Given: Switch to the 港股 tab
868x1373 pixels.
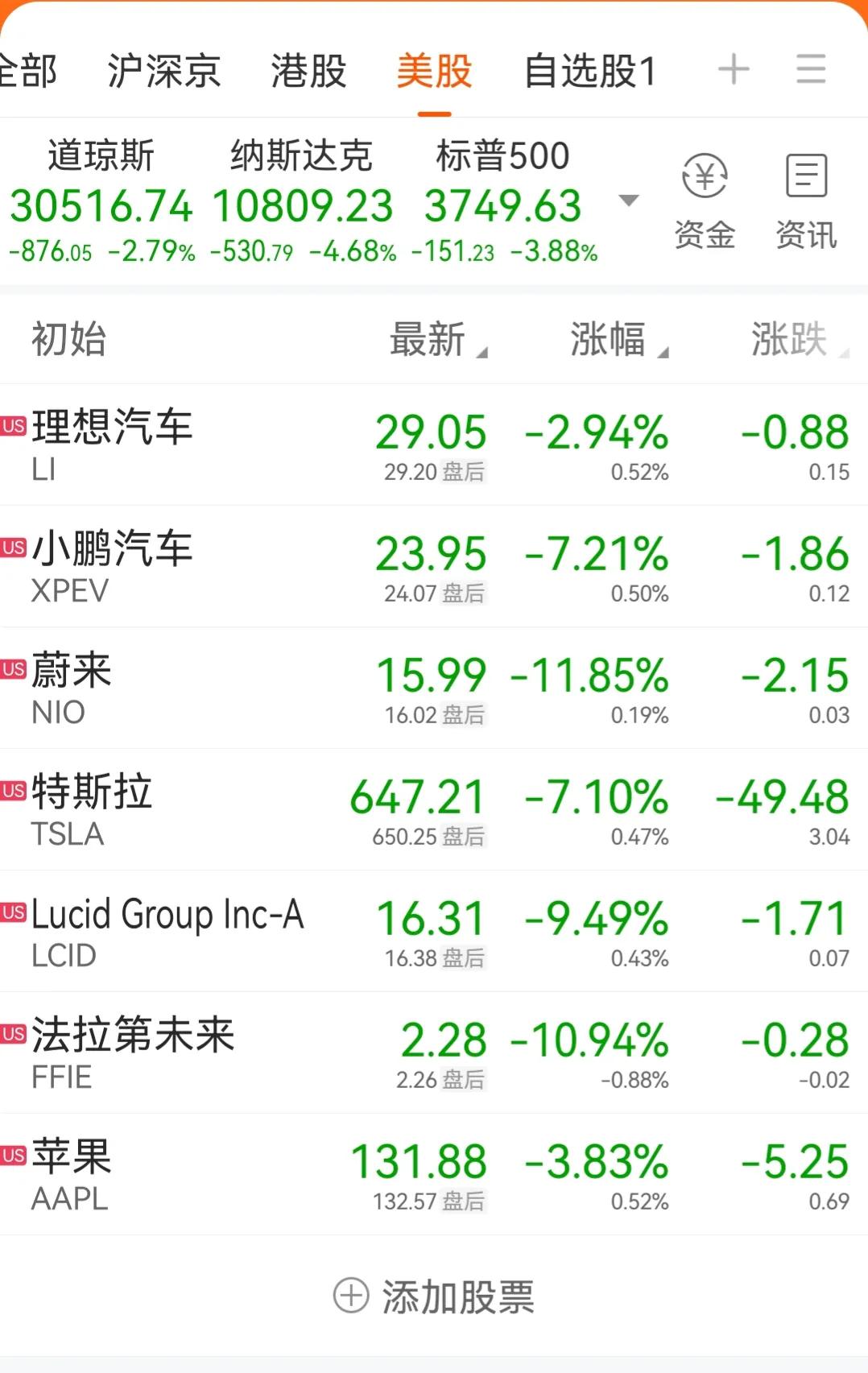Looking at the screenshot, I should click(x=308, y=71).
